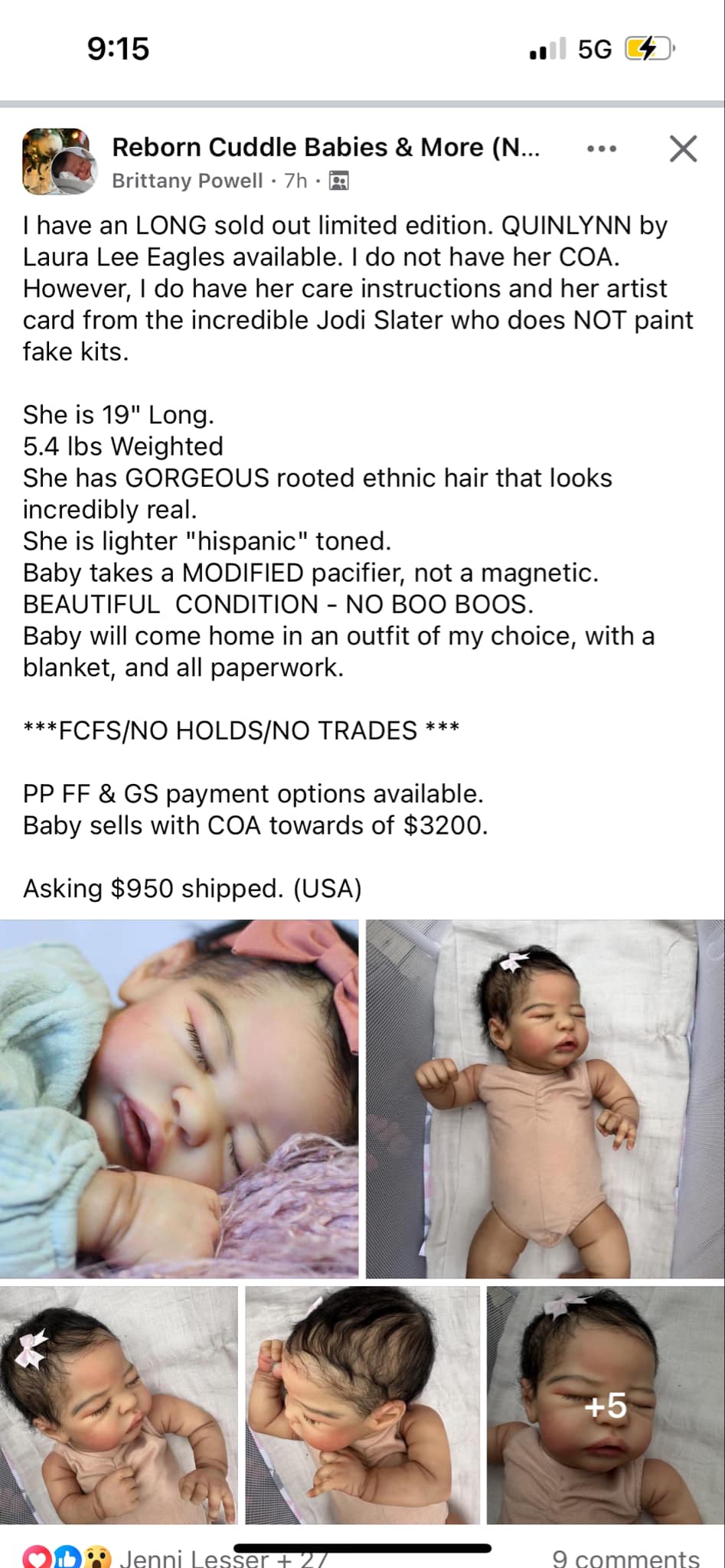
Task: Open Reborn Cuddle Babies & More group
Action: click(x=325, y=147)
